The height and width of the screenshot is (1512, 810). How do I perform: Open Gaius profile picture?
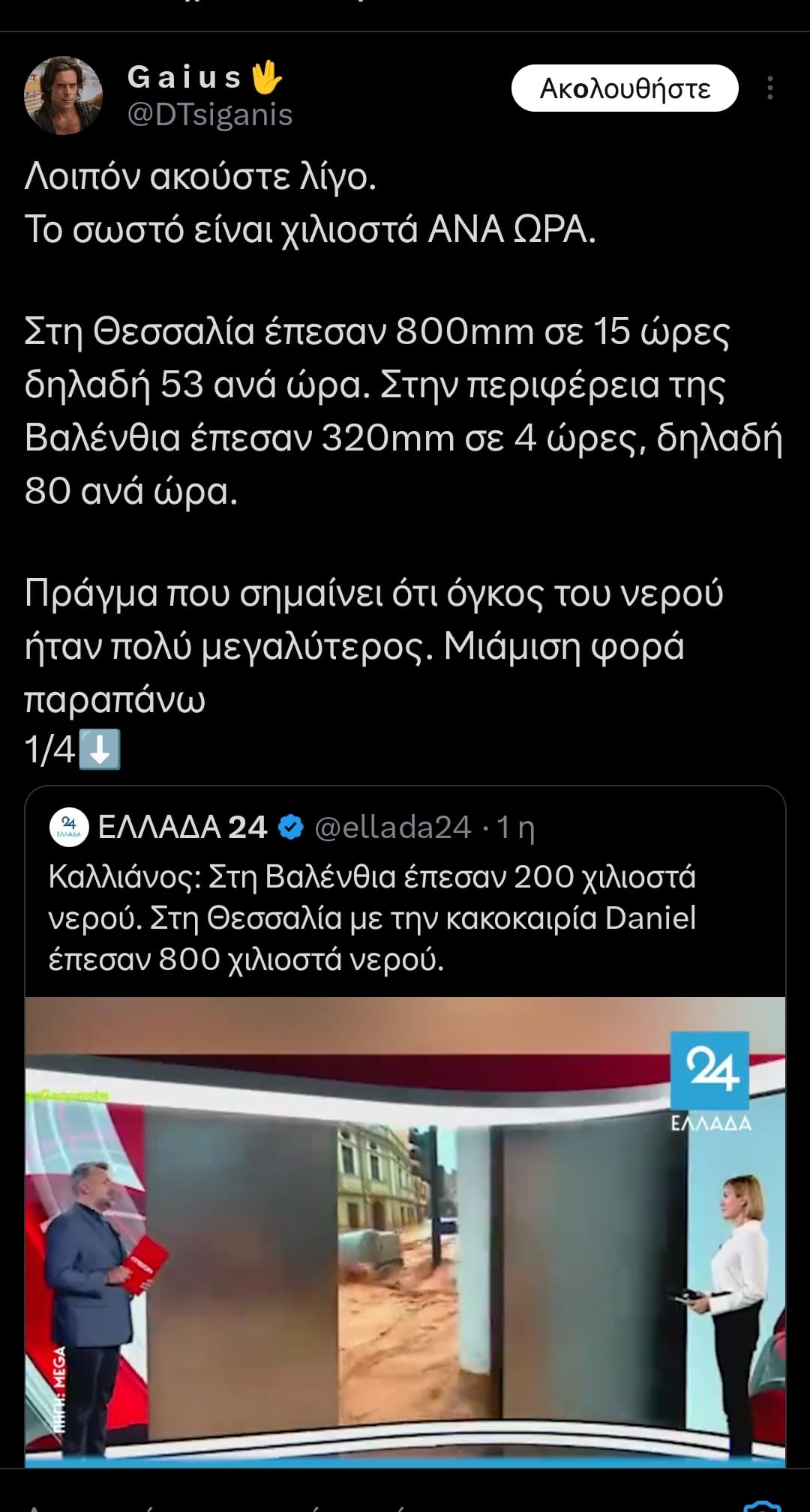click(x=63, y=95)
